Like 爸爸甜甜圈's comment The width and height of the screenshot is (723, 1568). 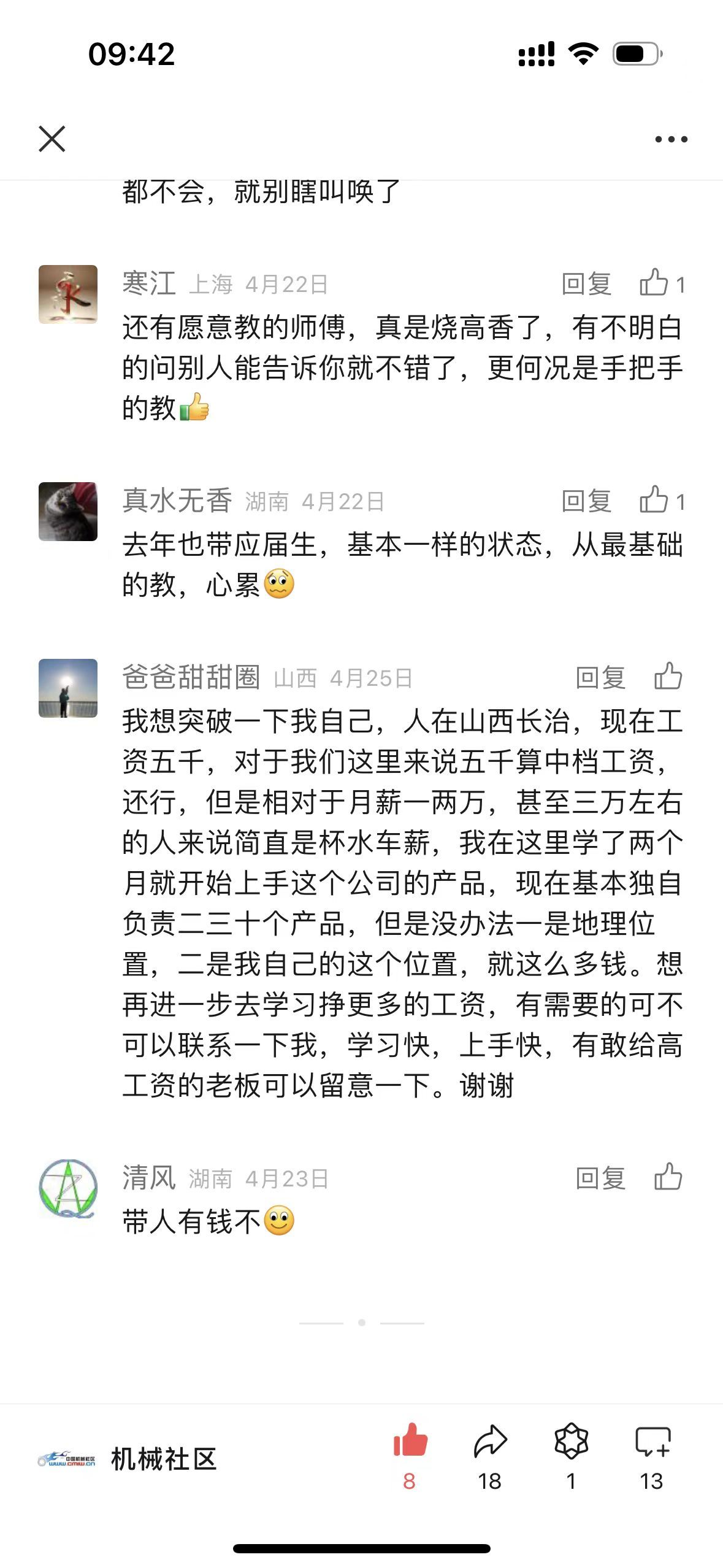(x=668, y=677)
